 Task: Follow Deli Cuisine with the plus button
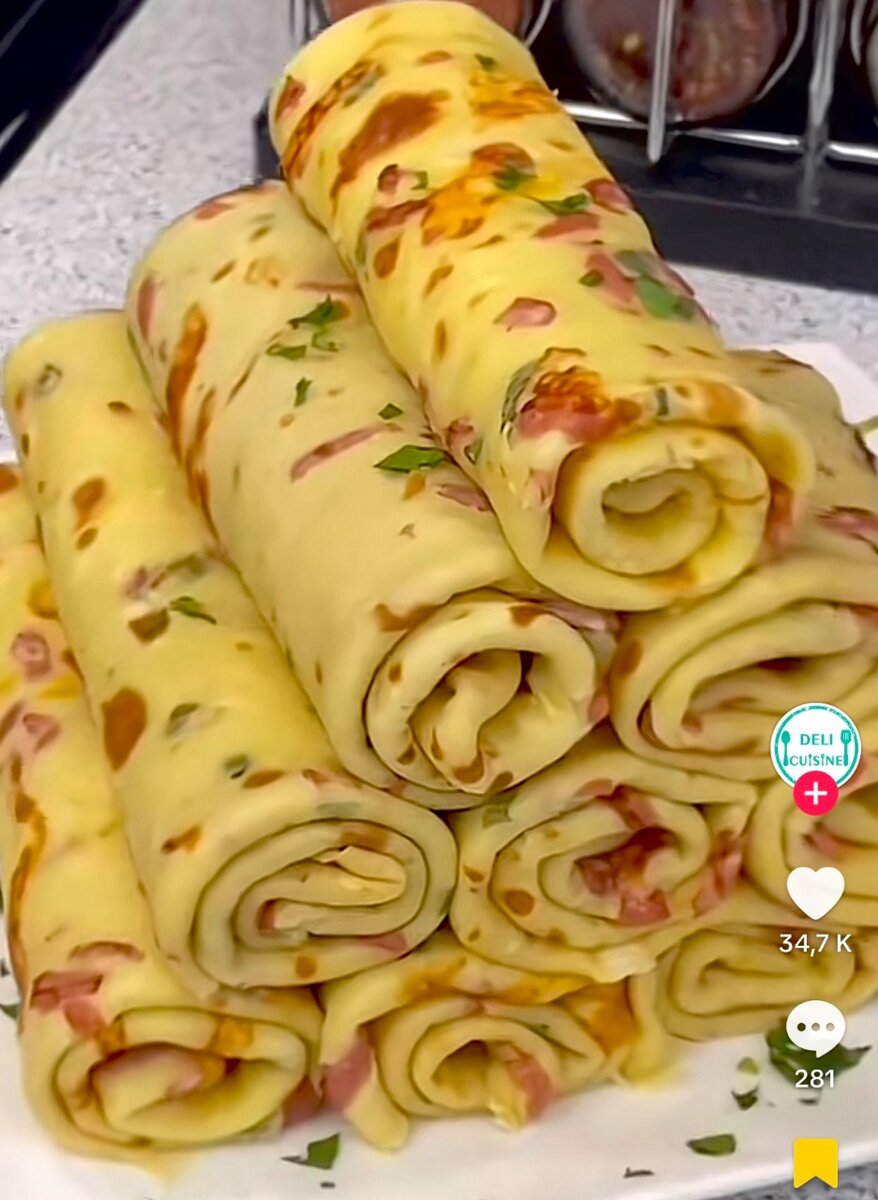[815, 793]
